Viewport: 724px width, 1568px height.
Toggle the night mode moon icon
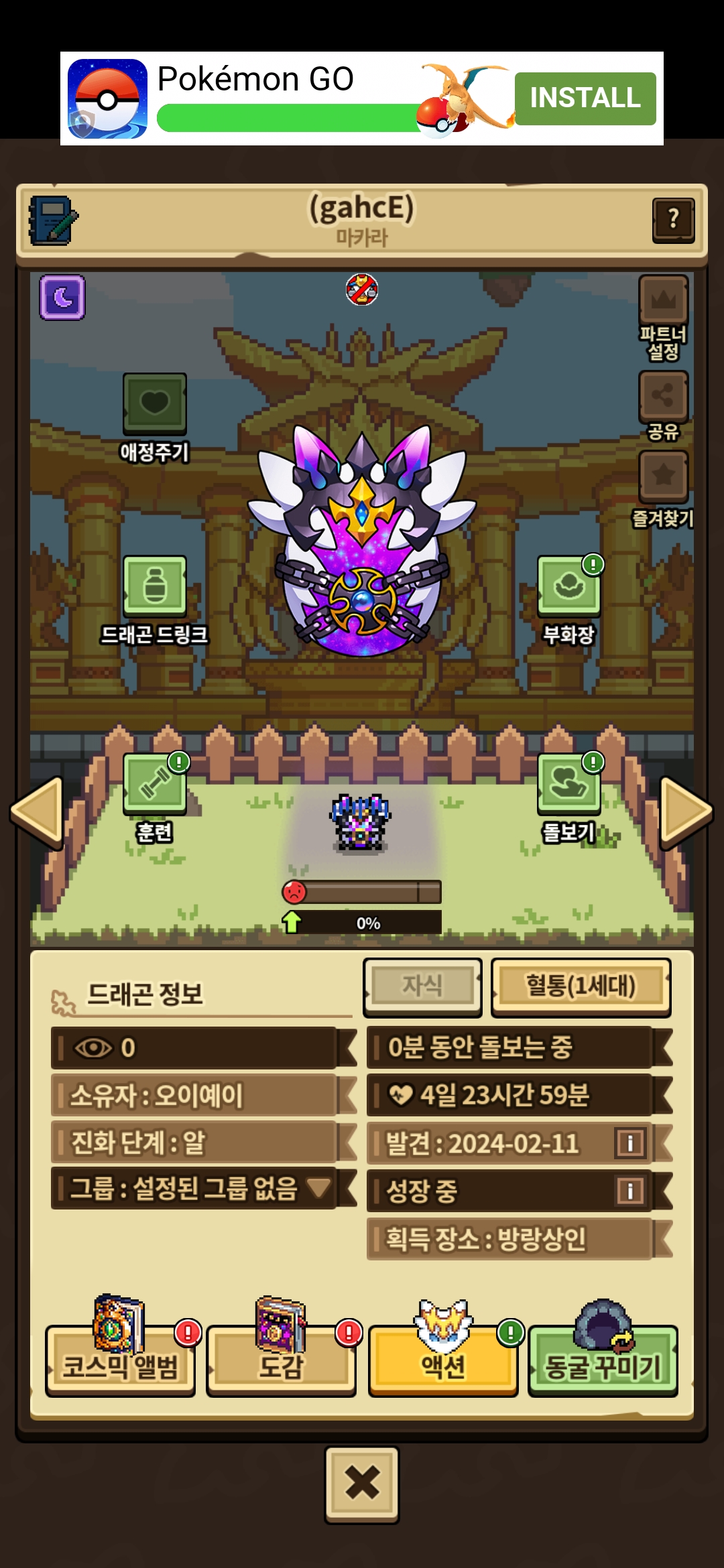tap(62, 297)
